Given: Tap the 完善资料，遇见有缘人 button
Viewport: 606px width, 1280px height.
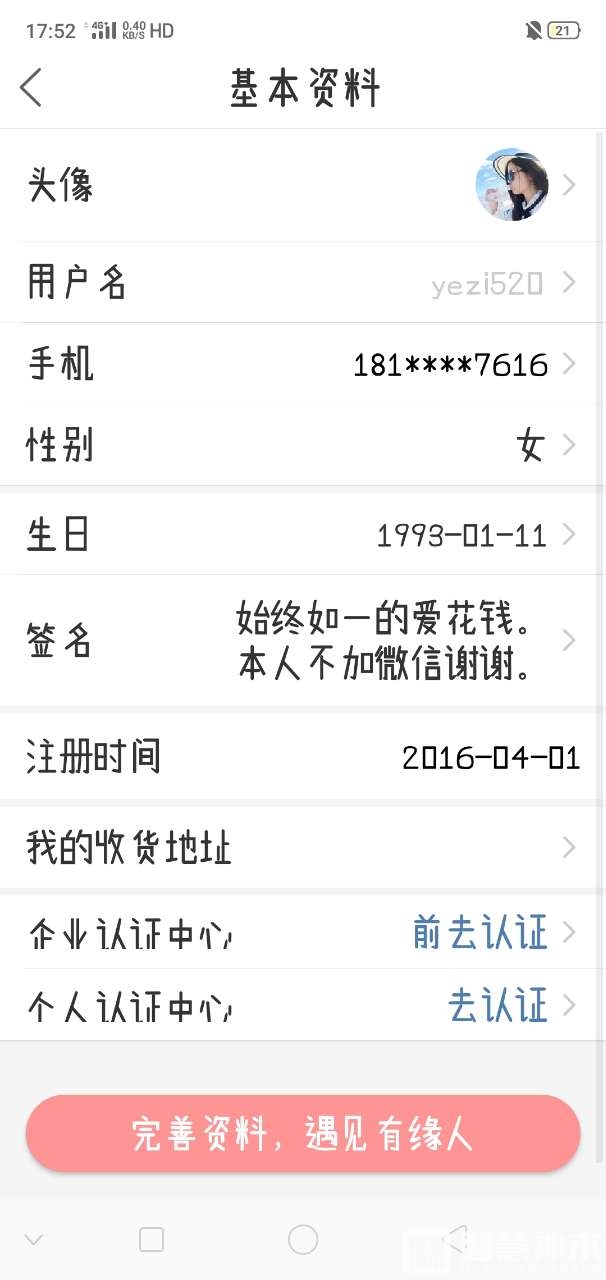Looking at the screenshot, I should click(303, 1134).
